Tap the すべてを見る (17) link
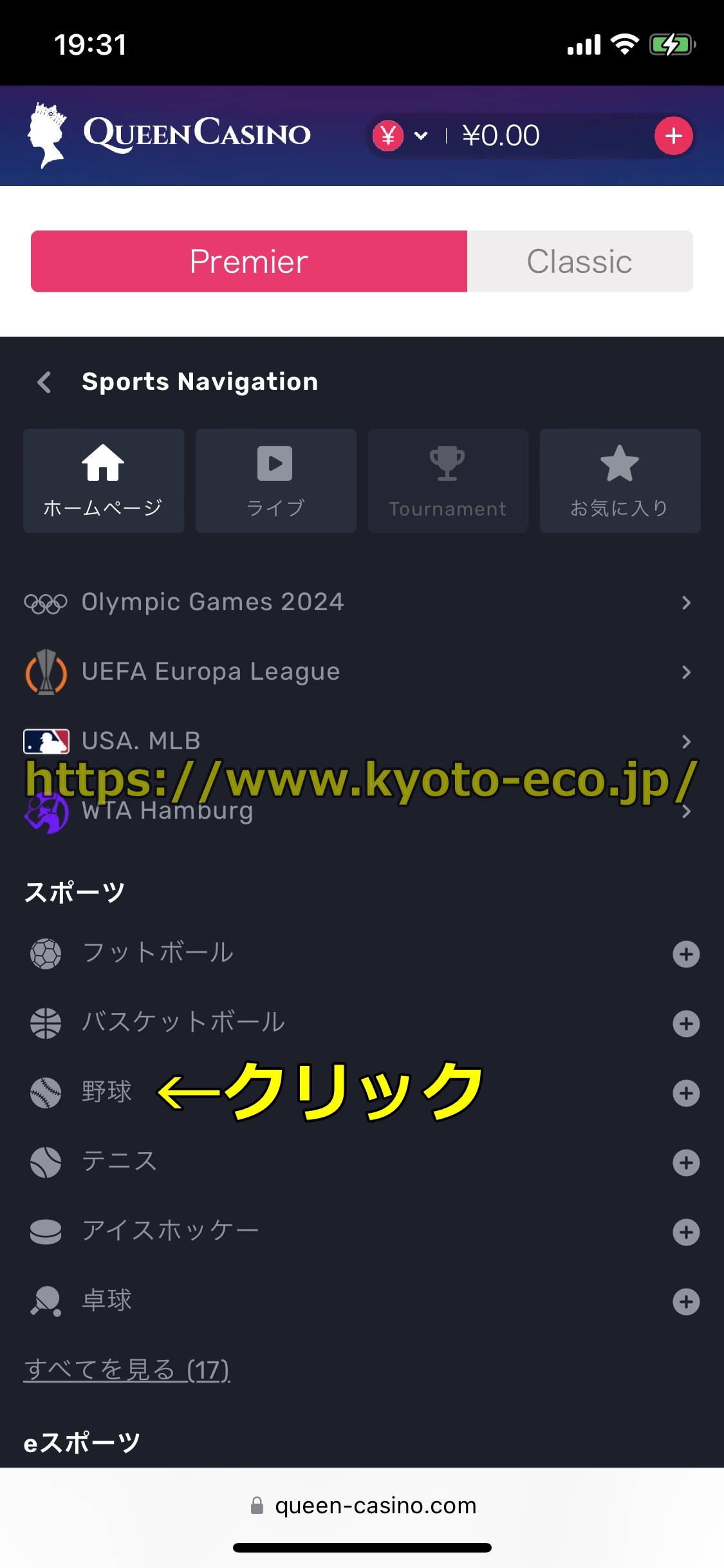This screenshot has height=1568, width=724. 127,1369
